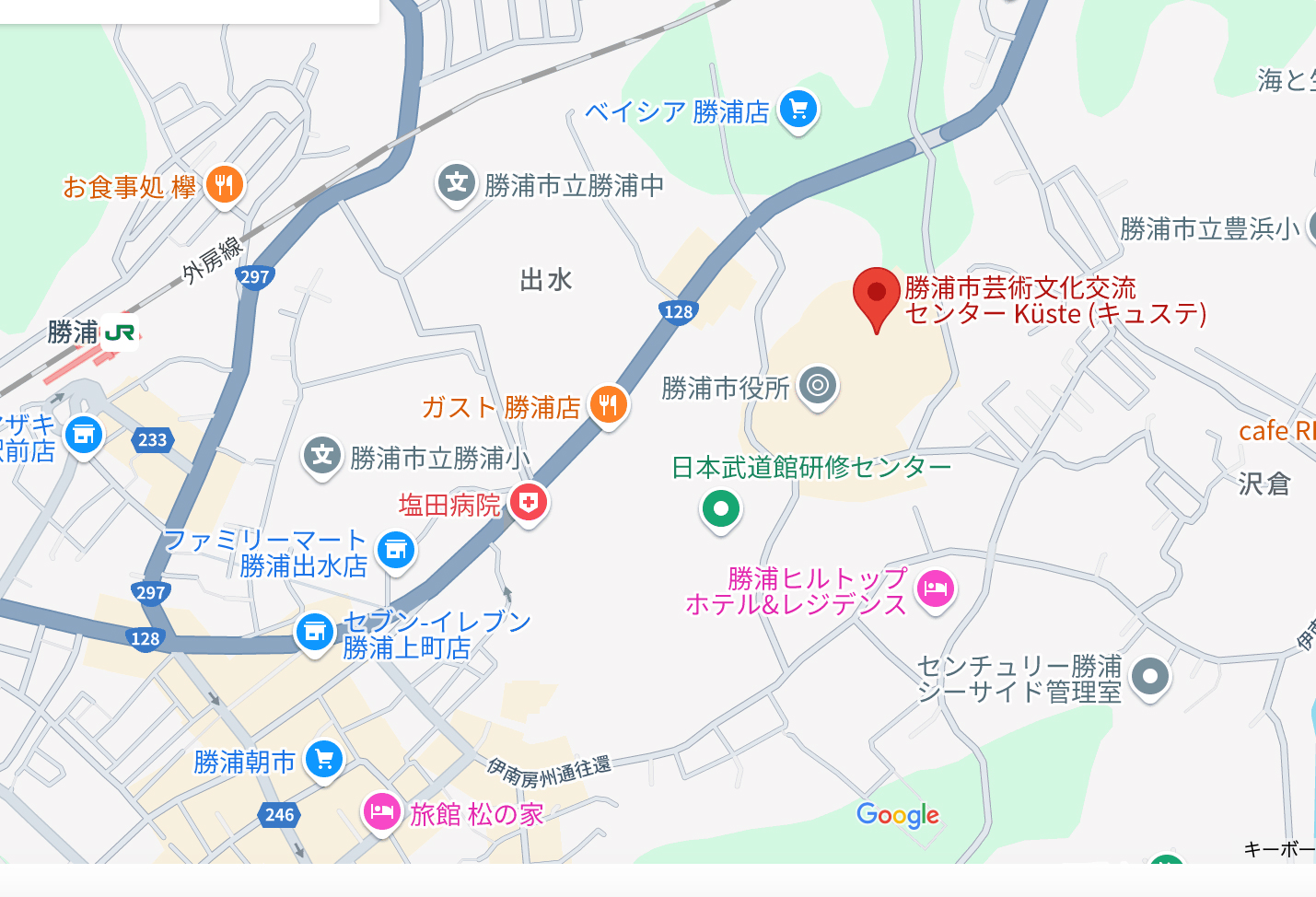
Task: Tap 勝浦朝市 shopping marker
Action: [323, 760]
